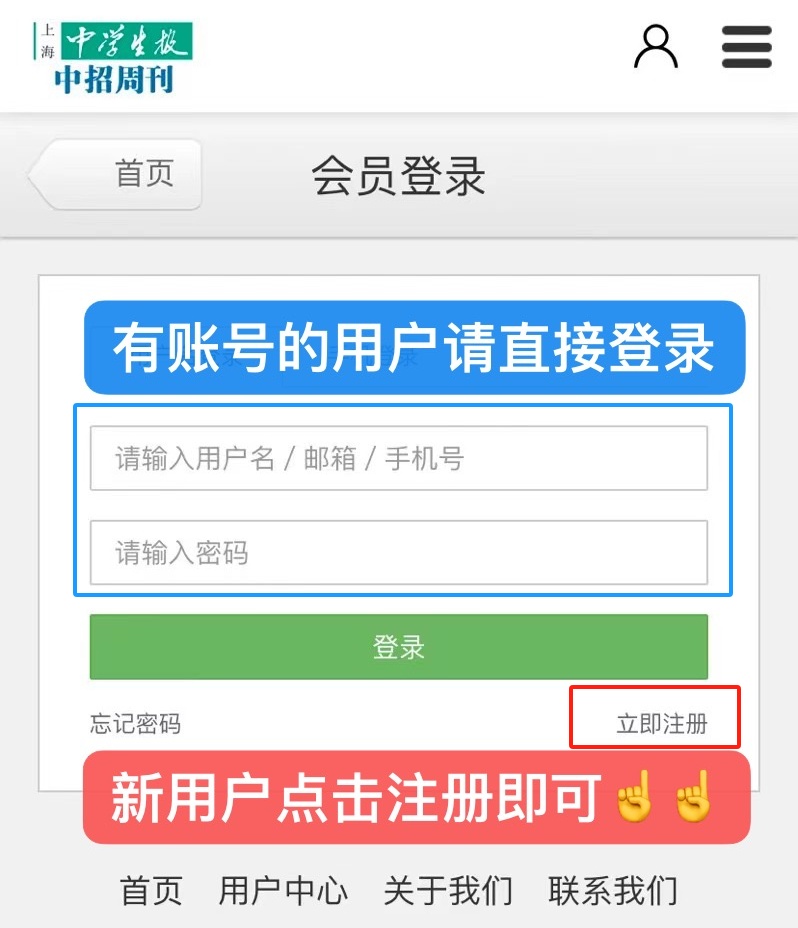Focus the 用户名 / 邮箱 / 手机号 field
Screen dimensions: 798x928
coord(398,459)
